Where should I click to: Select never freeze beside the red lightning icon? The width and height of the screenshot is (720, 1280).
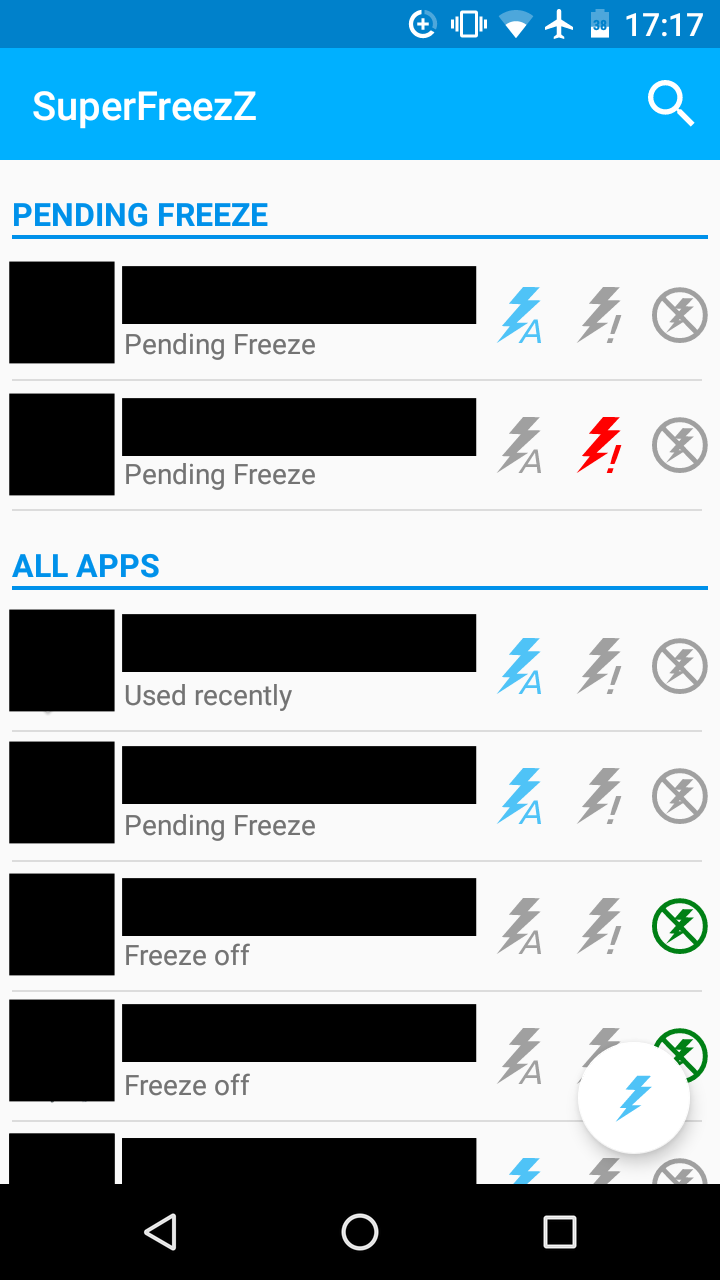point(680,445)
